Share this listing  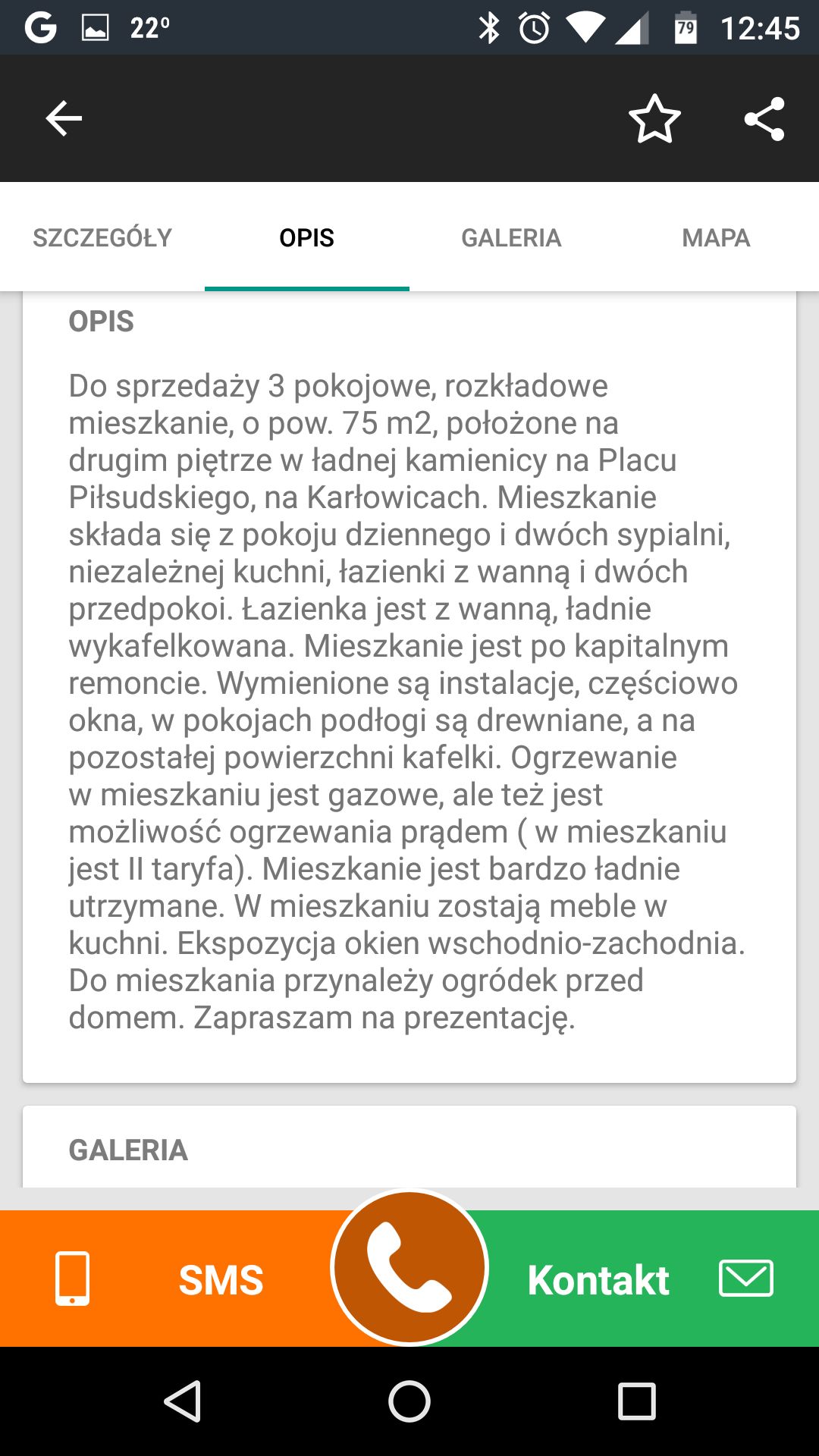coord(764,118)
